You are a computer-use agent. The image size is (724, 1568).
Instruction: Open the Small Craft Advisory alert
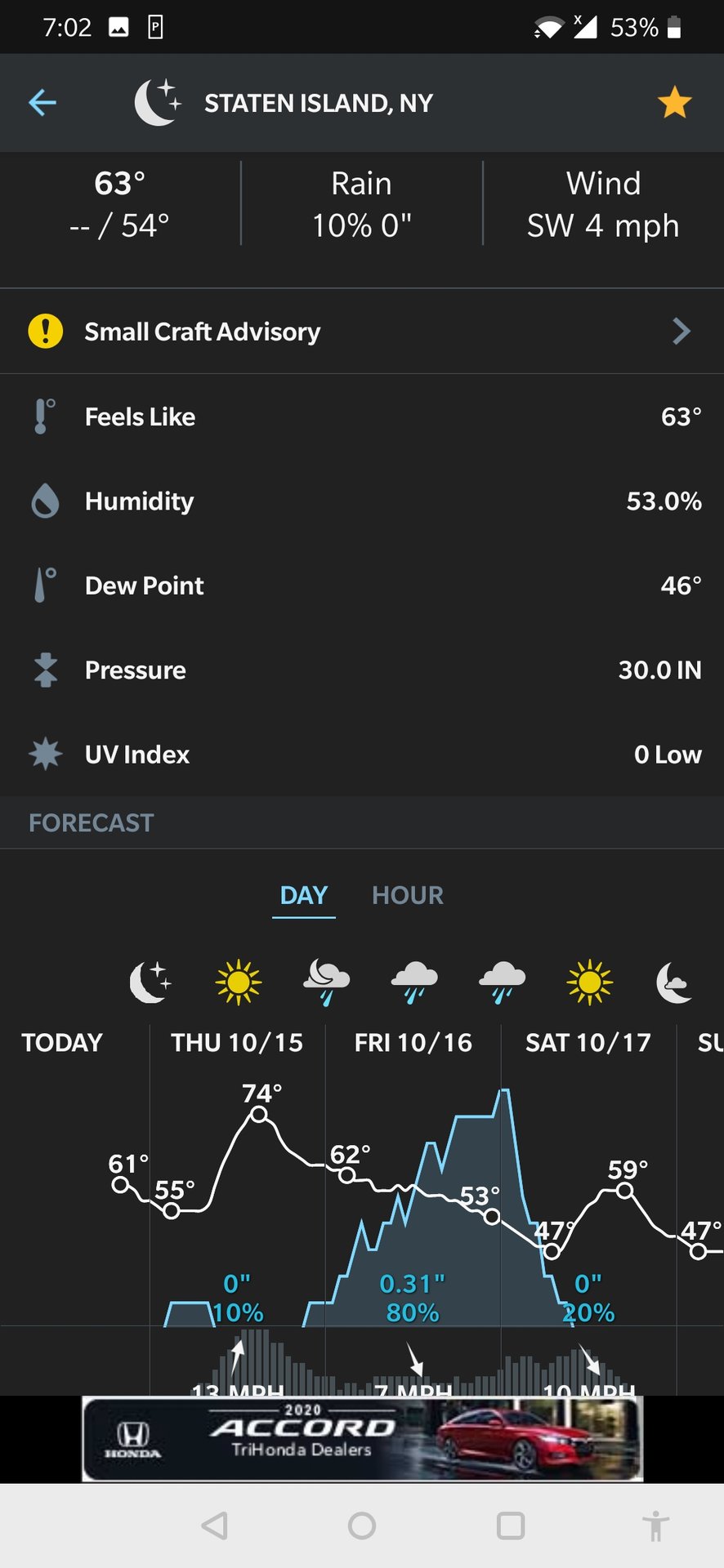pyautogui.click(x=361, y=332)
